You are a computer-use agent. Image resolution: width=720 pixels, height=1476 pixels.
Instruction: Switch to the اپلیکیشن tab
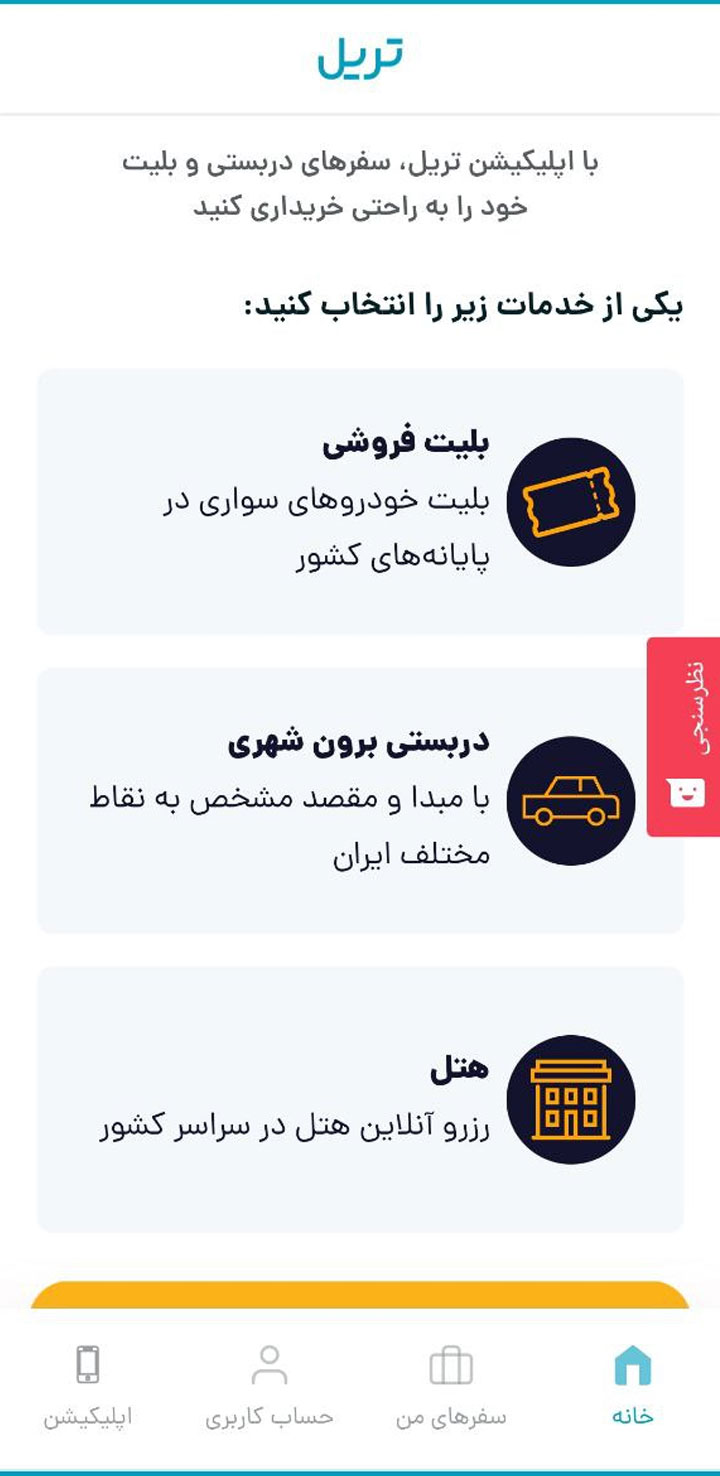click(88, 1385)
